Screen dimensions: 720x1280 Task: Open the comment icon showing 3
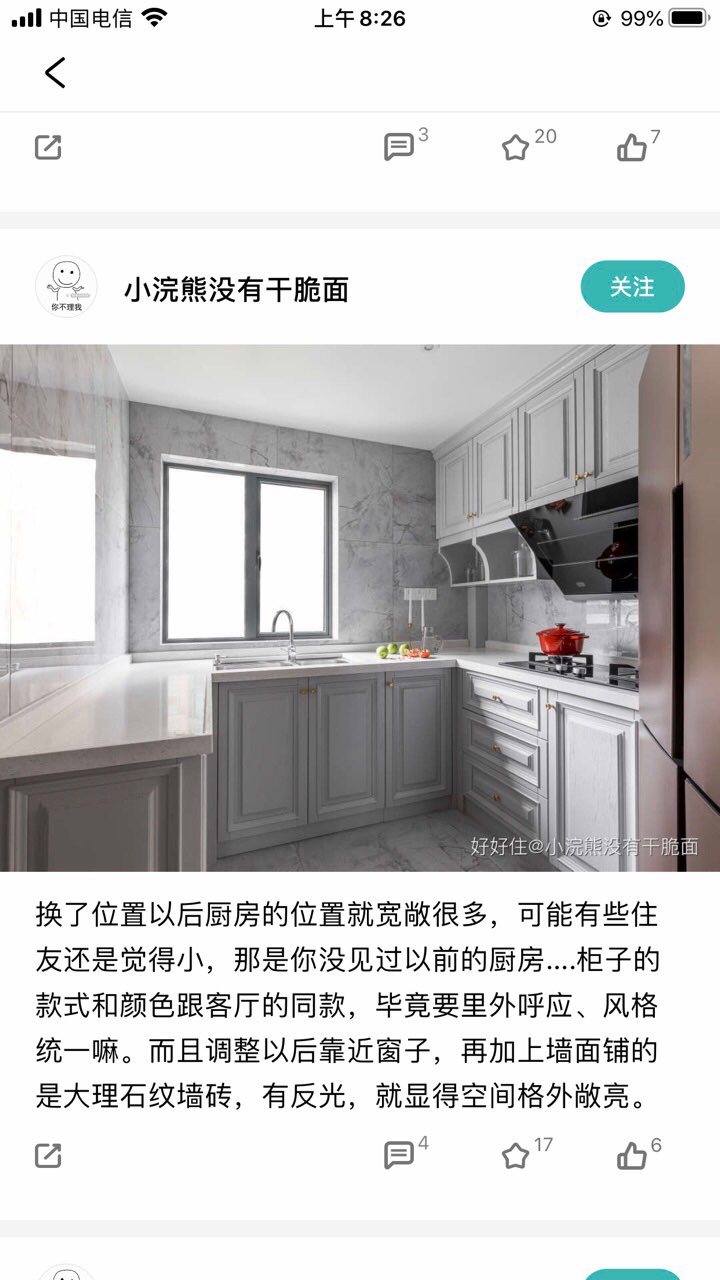click(399, 147)
